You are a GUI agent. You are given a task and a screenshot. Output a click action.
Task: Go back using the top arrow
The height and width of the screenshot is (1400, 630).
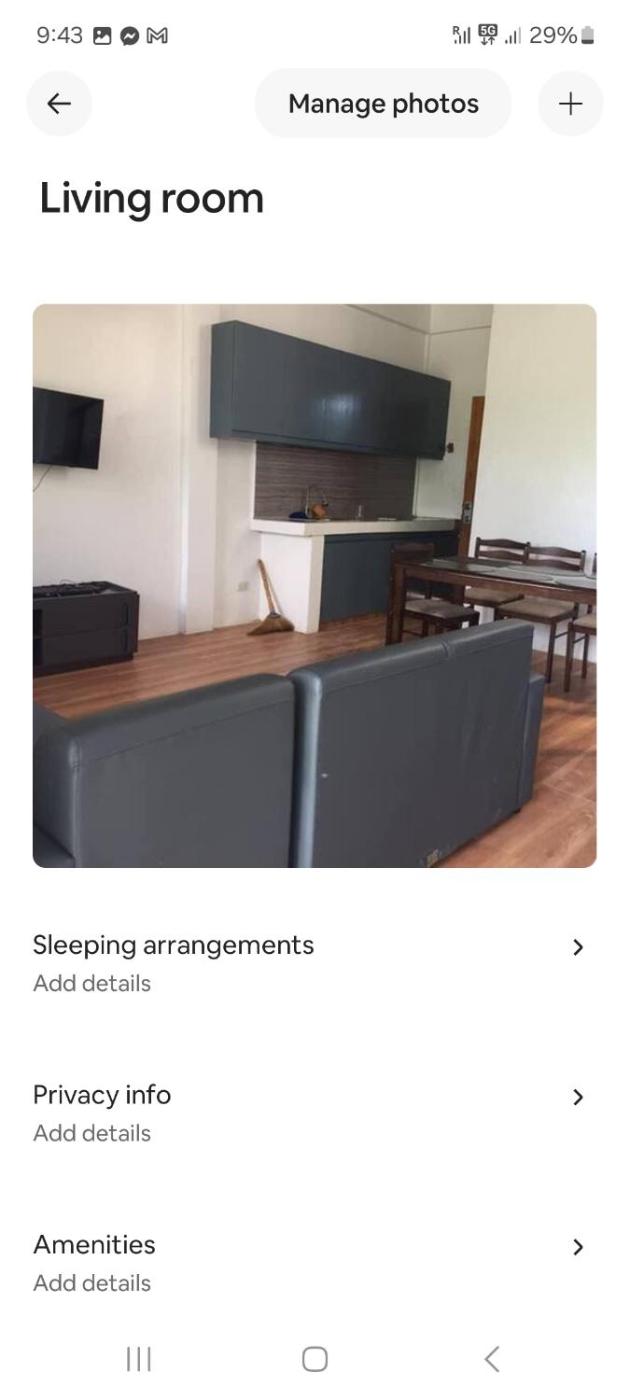[59, 104]
